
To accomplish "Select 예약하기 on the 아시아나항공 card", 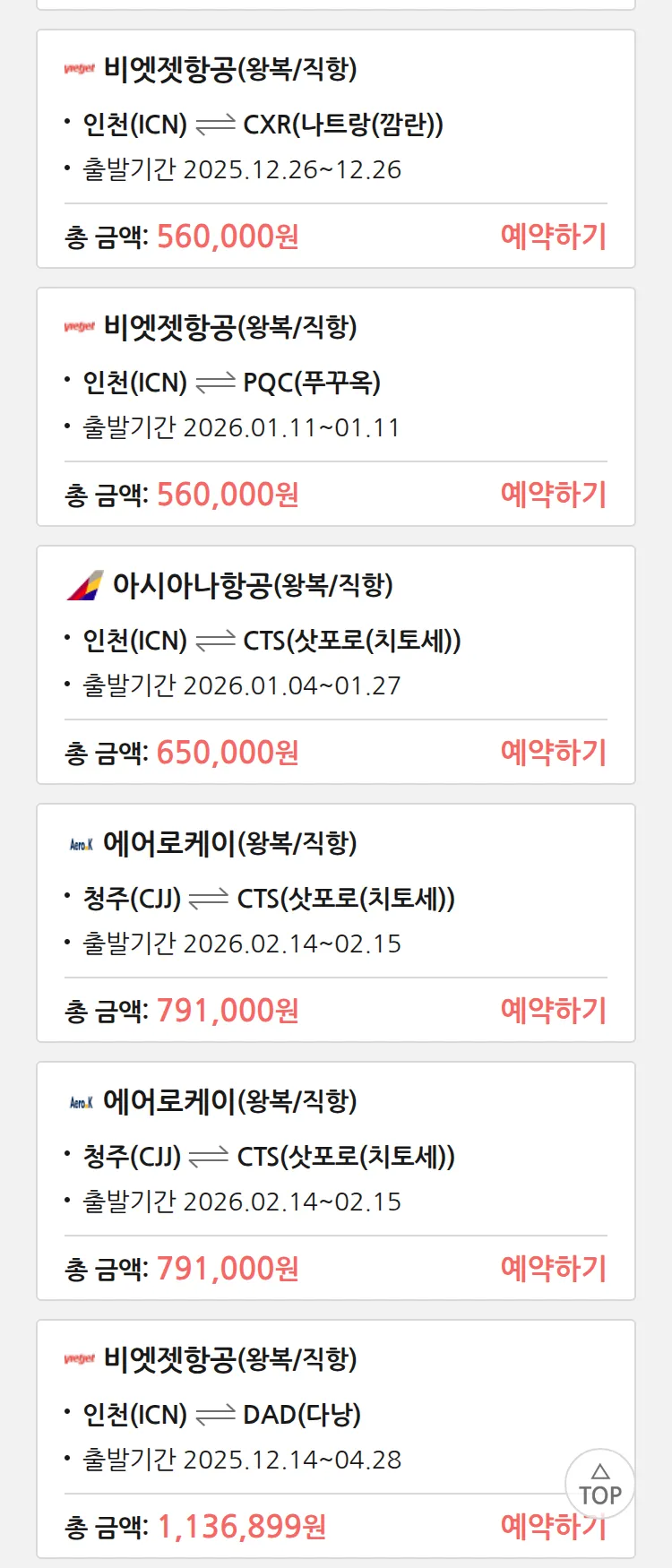I will coord(553,753).
